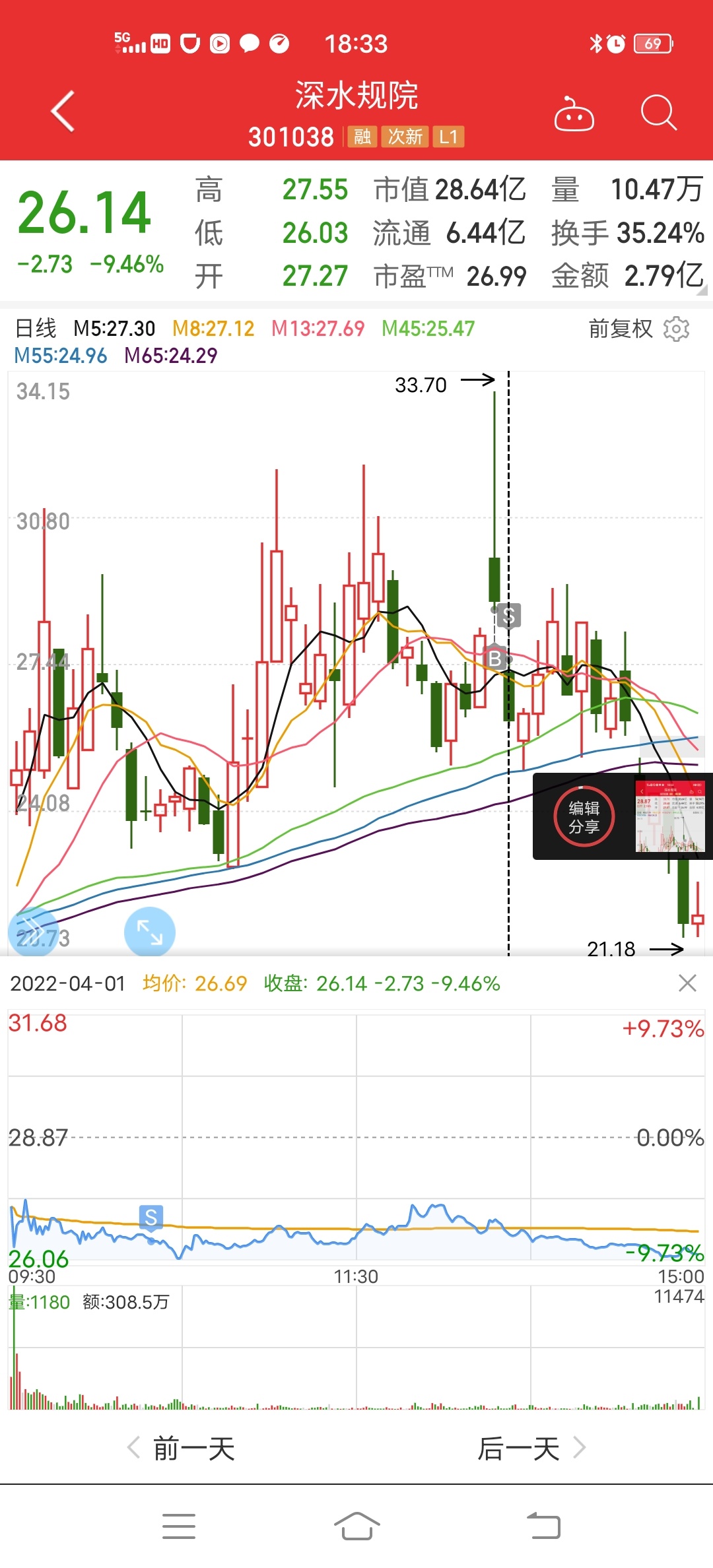Open the screenshot preview thumbnail
The height and width of the screenshot is (1568, 713).
[670, 816]
